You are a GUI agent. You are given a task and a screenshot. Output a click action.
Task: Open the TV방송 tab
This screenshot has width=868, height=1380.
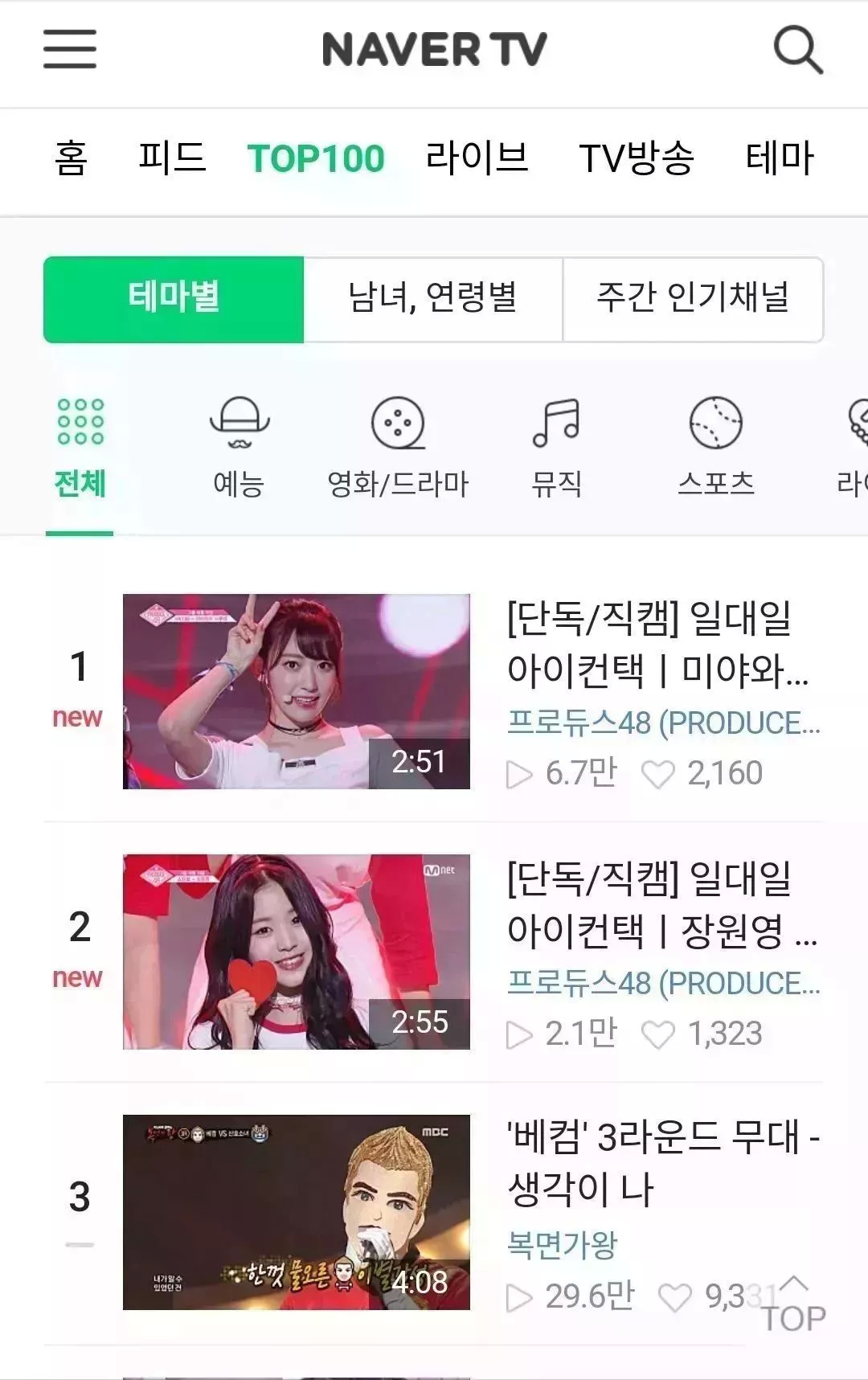pyautogui.click(x=636, y=158)
